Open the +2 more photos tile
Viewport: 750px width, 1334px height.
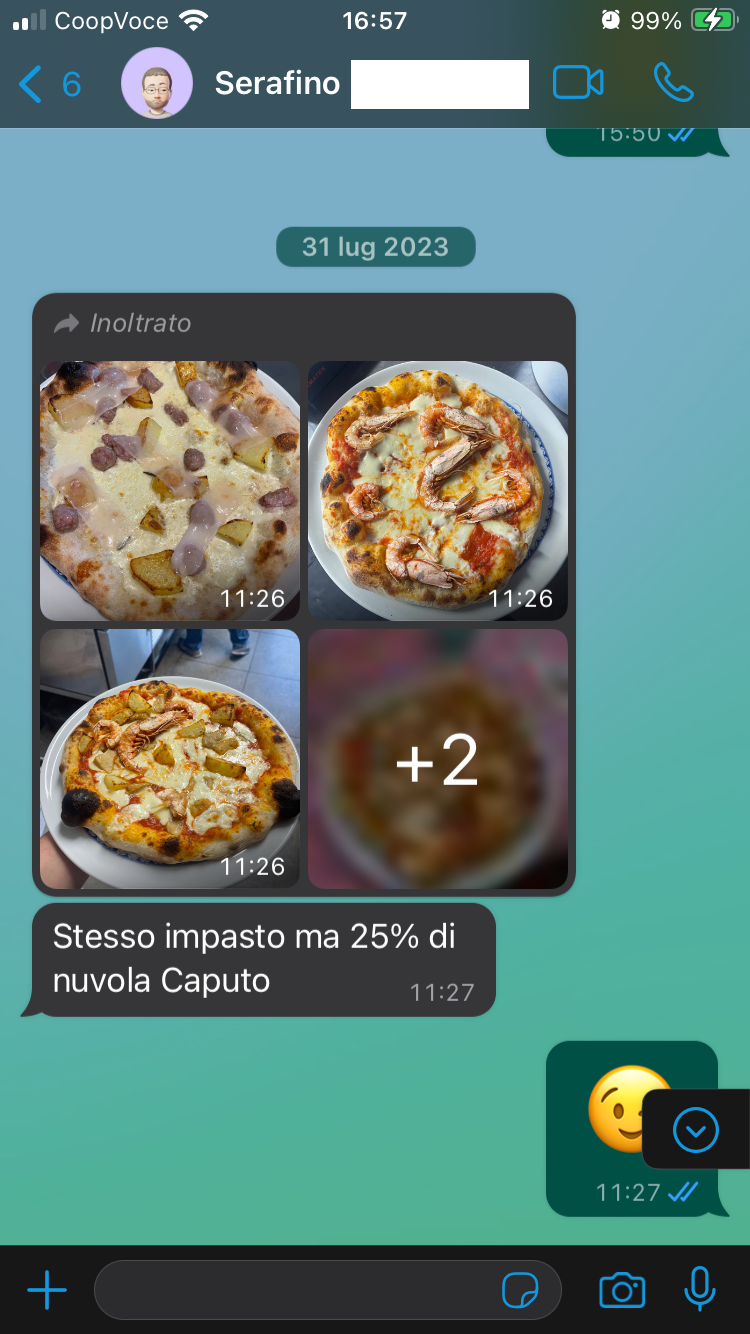click(438, 758)
